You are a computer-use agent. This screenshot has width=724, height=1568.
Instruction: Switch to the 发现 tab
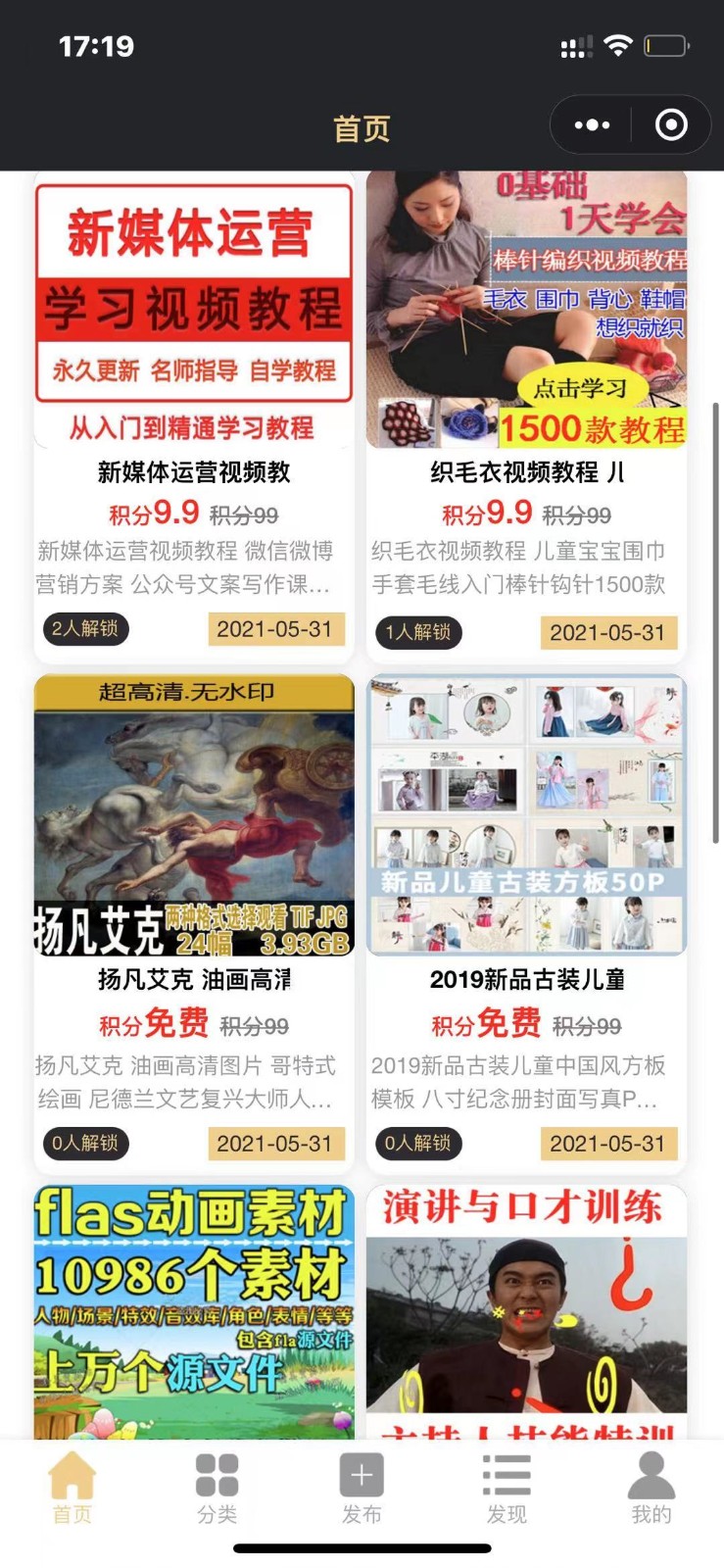507,1488
